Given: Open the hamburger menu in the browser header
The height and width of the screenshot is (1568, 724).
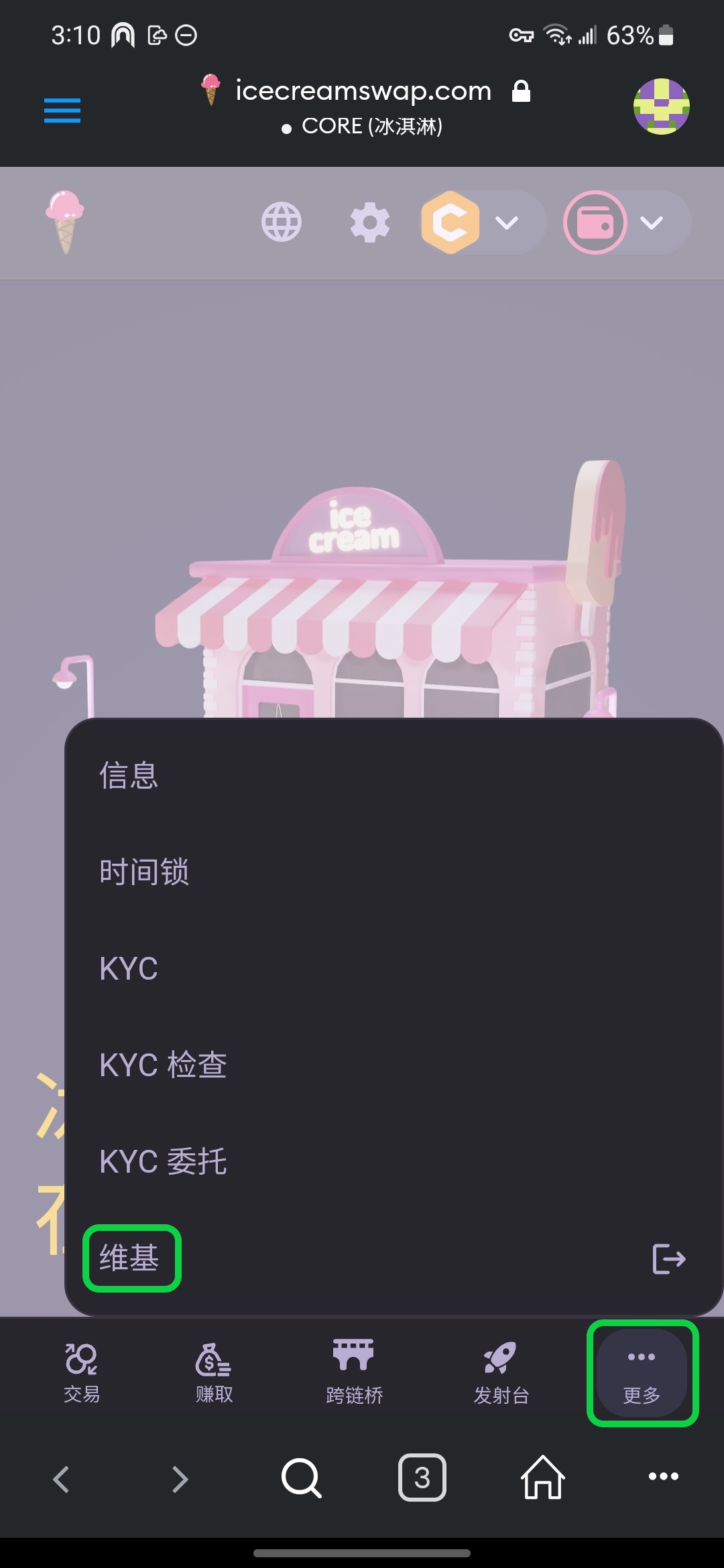Looking at the screenshot, I should pos(62,111).
